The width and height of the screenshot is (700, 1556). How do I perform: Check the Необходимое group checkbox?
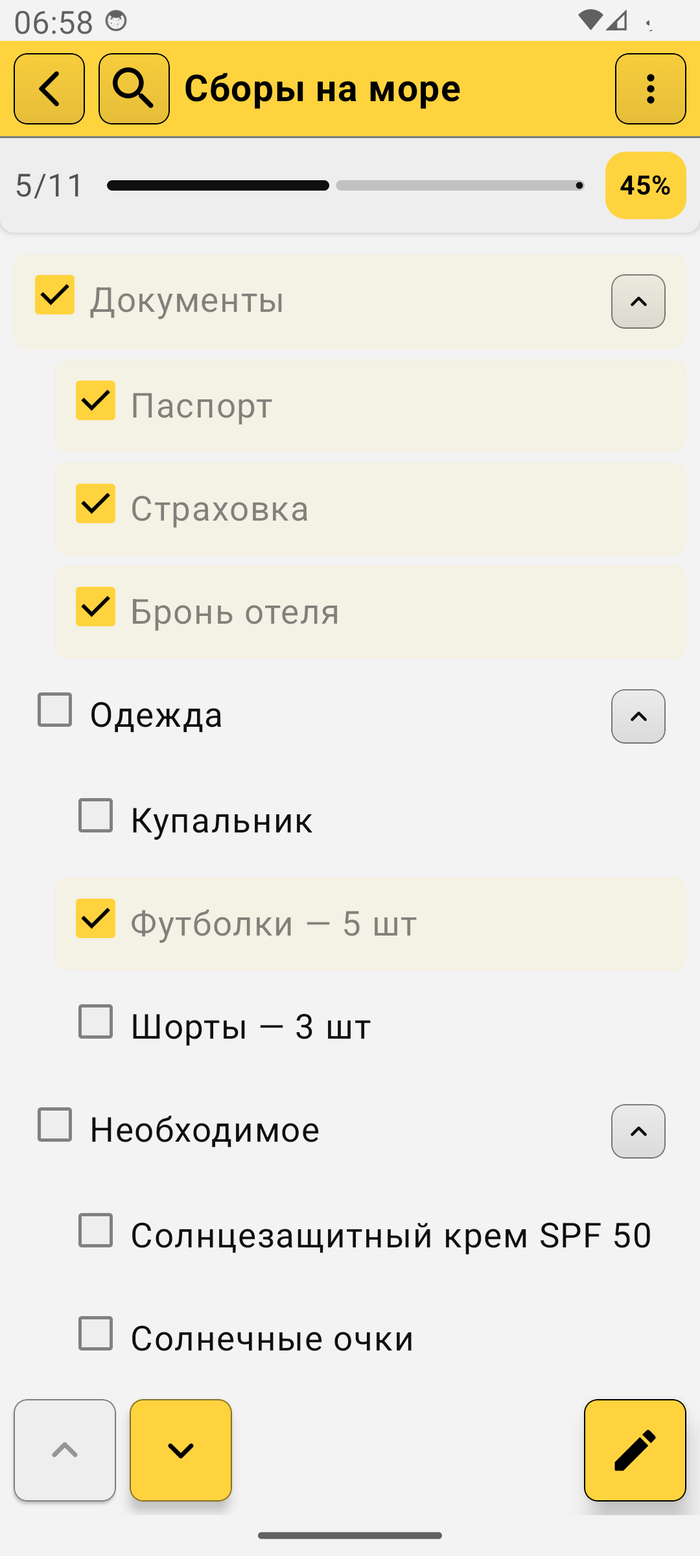(x=55, y=1125)
